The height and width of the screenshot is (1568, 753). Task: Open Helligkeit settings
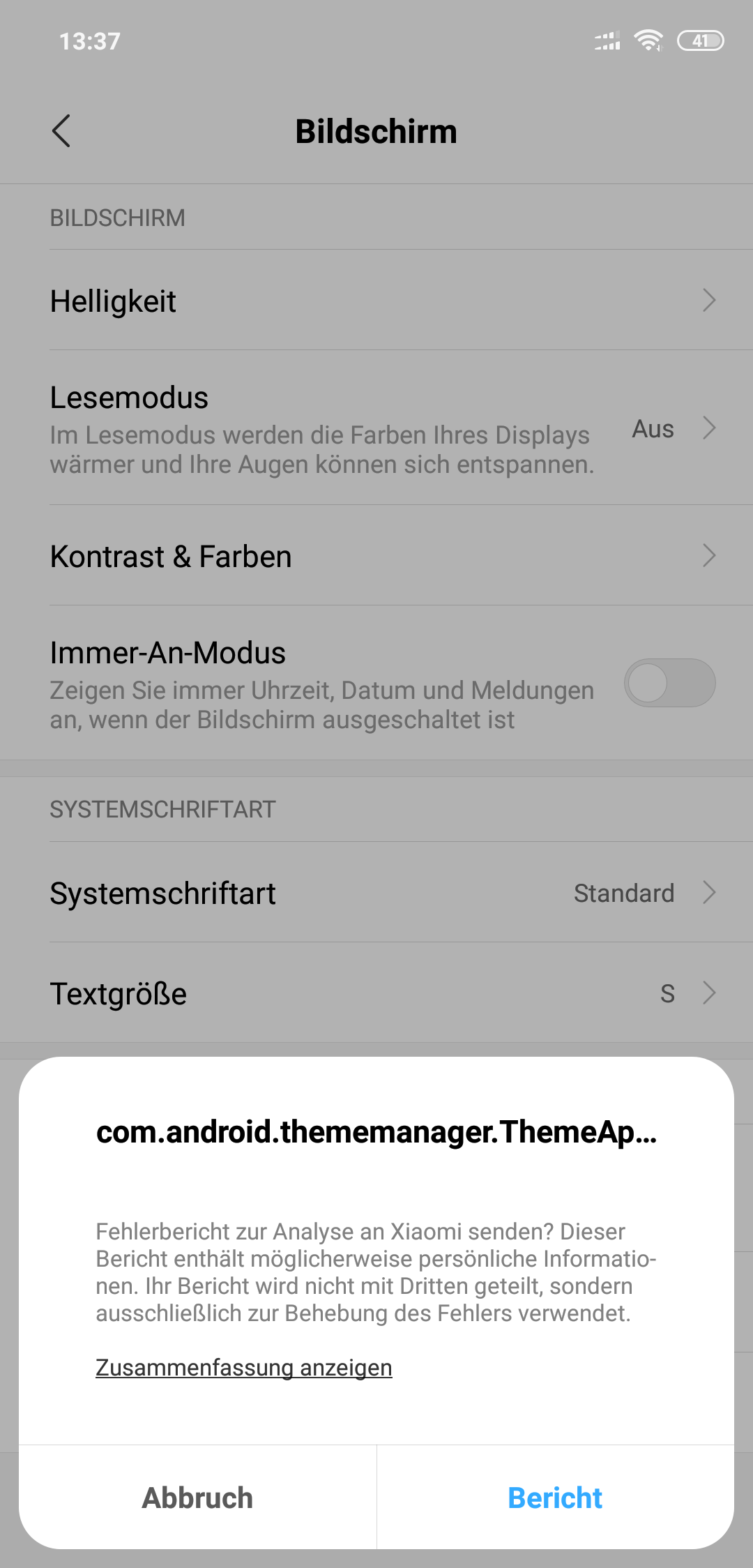tap(376, 300)
